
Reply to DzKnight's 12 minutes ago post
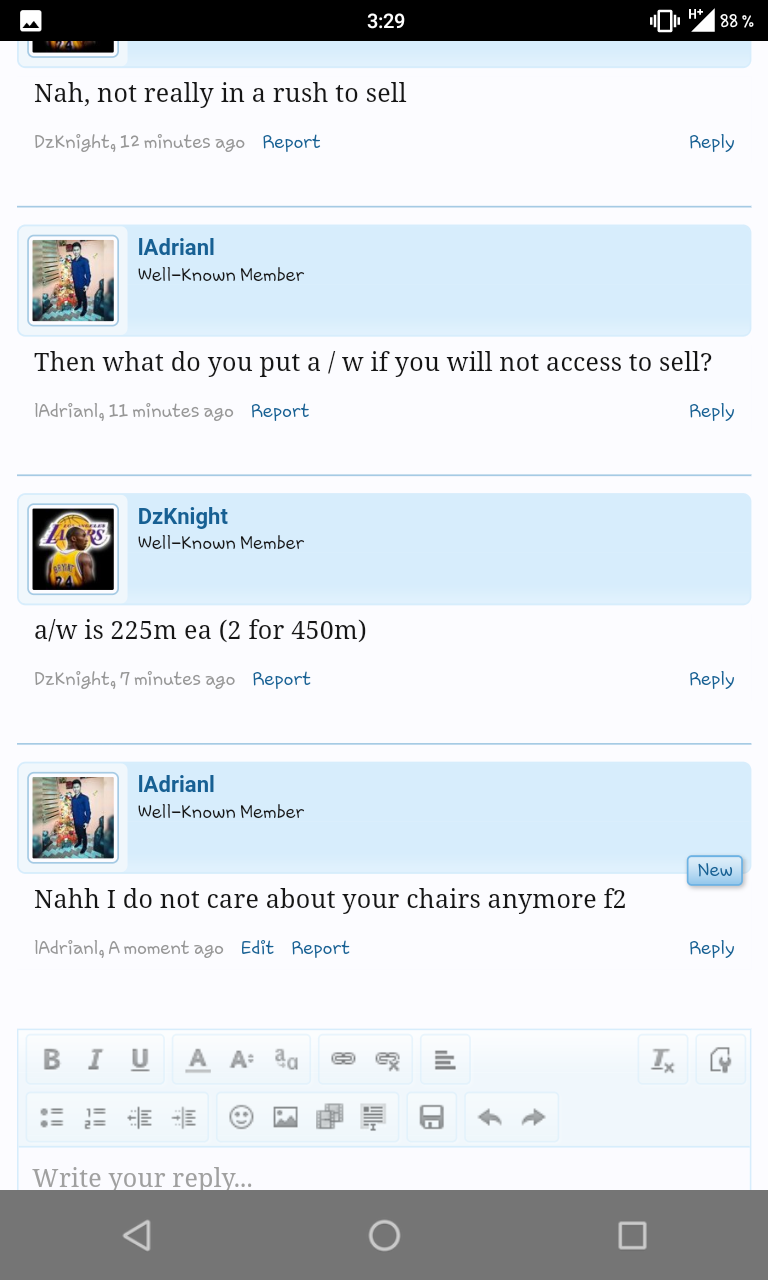(x=711, y=142)
